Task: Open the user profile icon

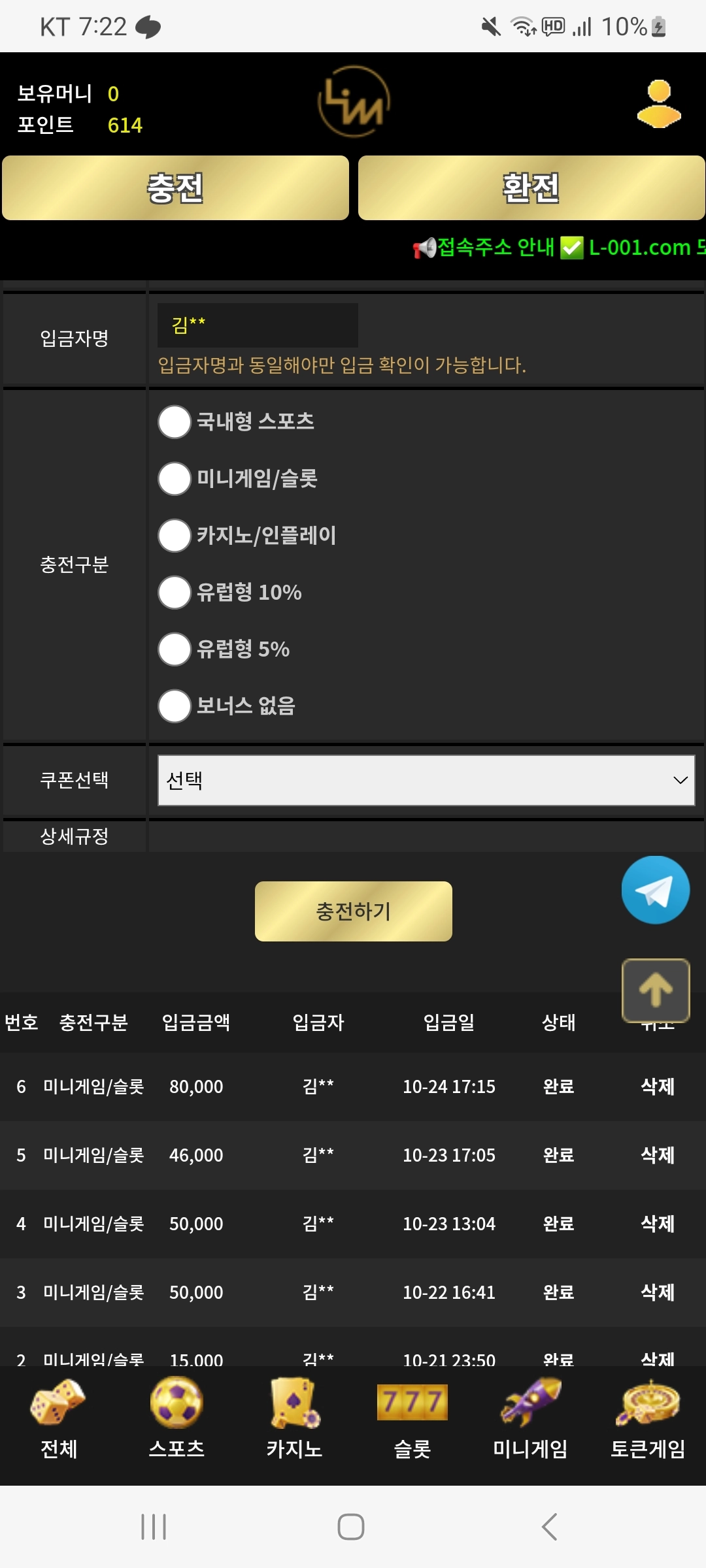Action: point(658,103)
